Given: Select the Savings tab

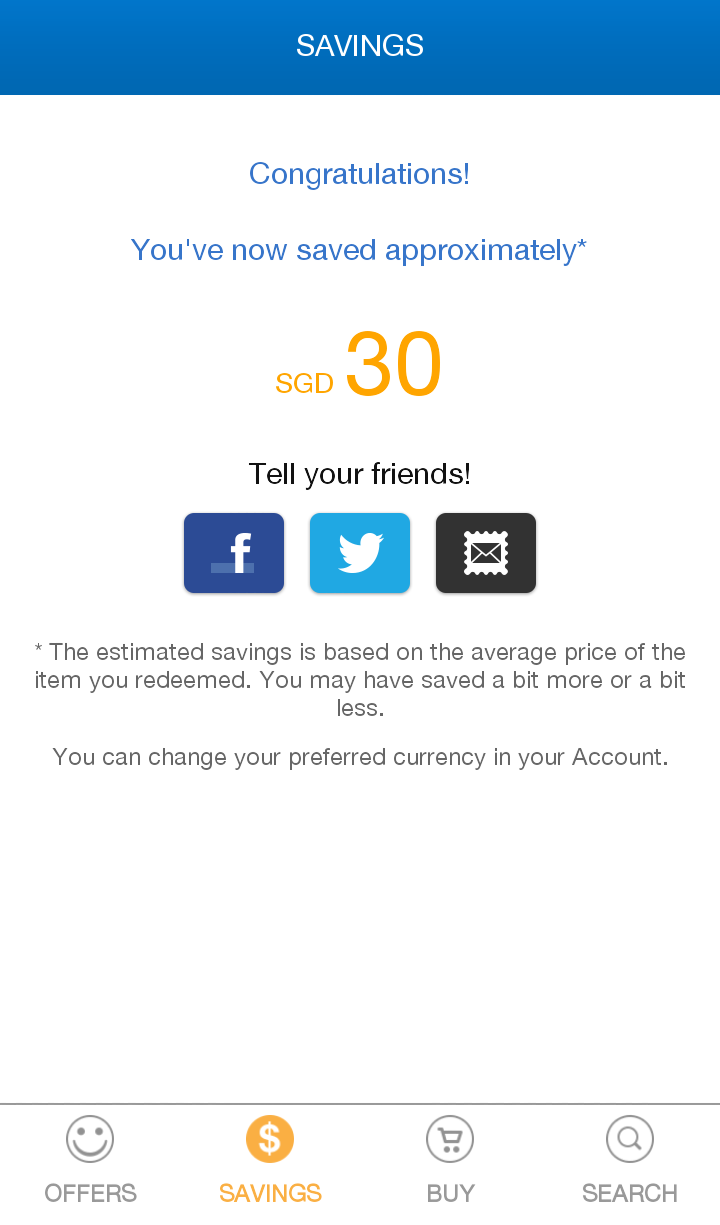Looking at the screenshot, I should pyautogui.click(x=270, y=1161).
